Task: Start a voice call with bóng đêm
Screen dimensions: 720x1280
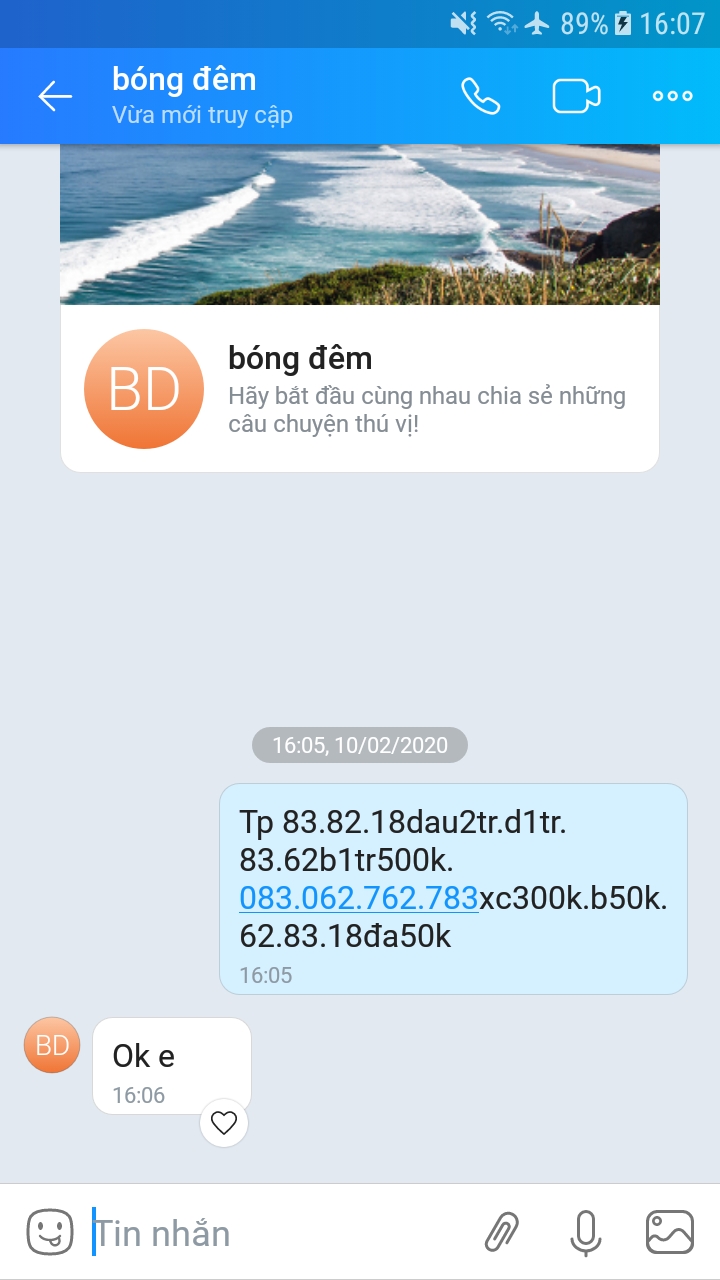Action: click(480, 96)
